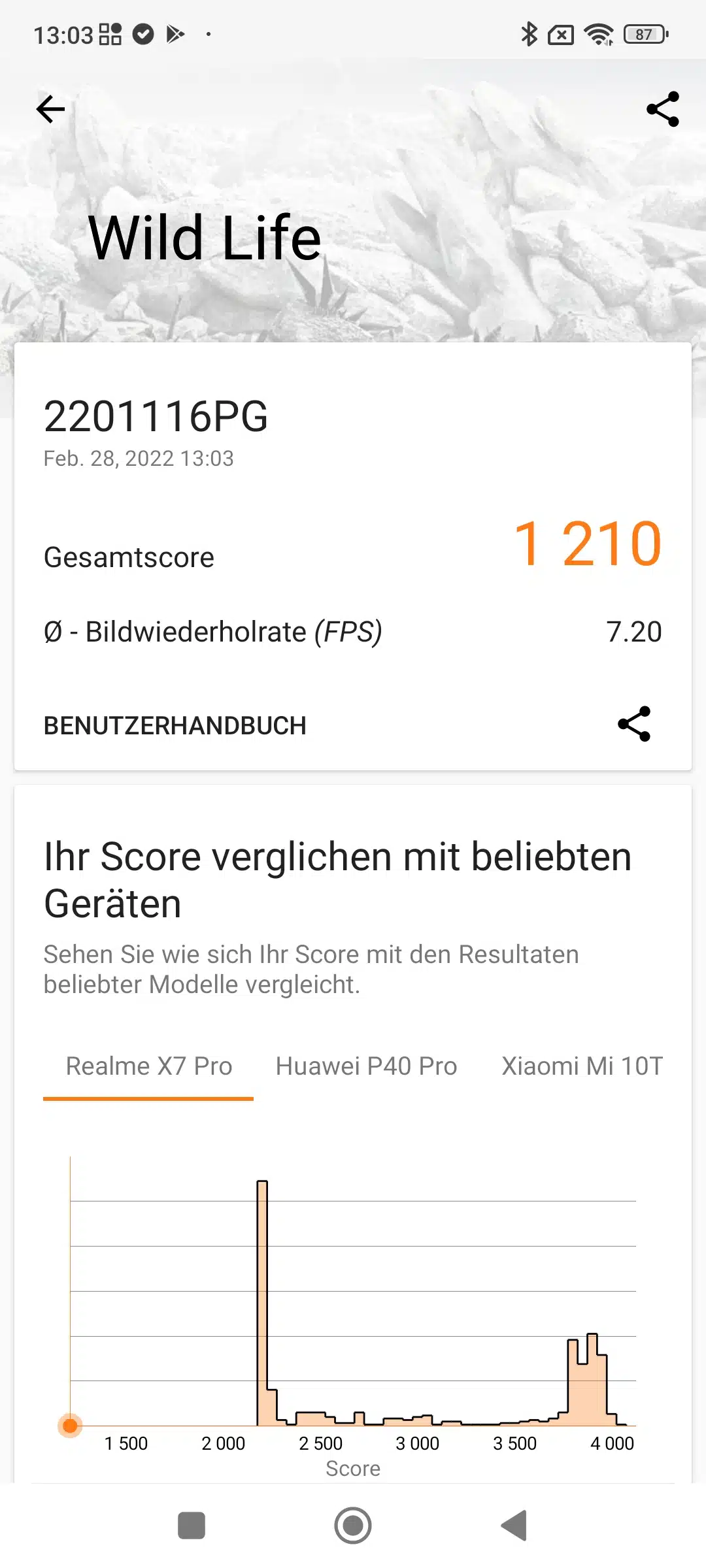Share the score from the result card
The height and width of the screenshot is (1568, 706).
click(x=634, y=724)
